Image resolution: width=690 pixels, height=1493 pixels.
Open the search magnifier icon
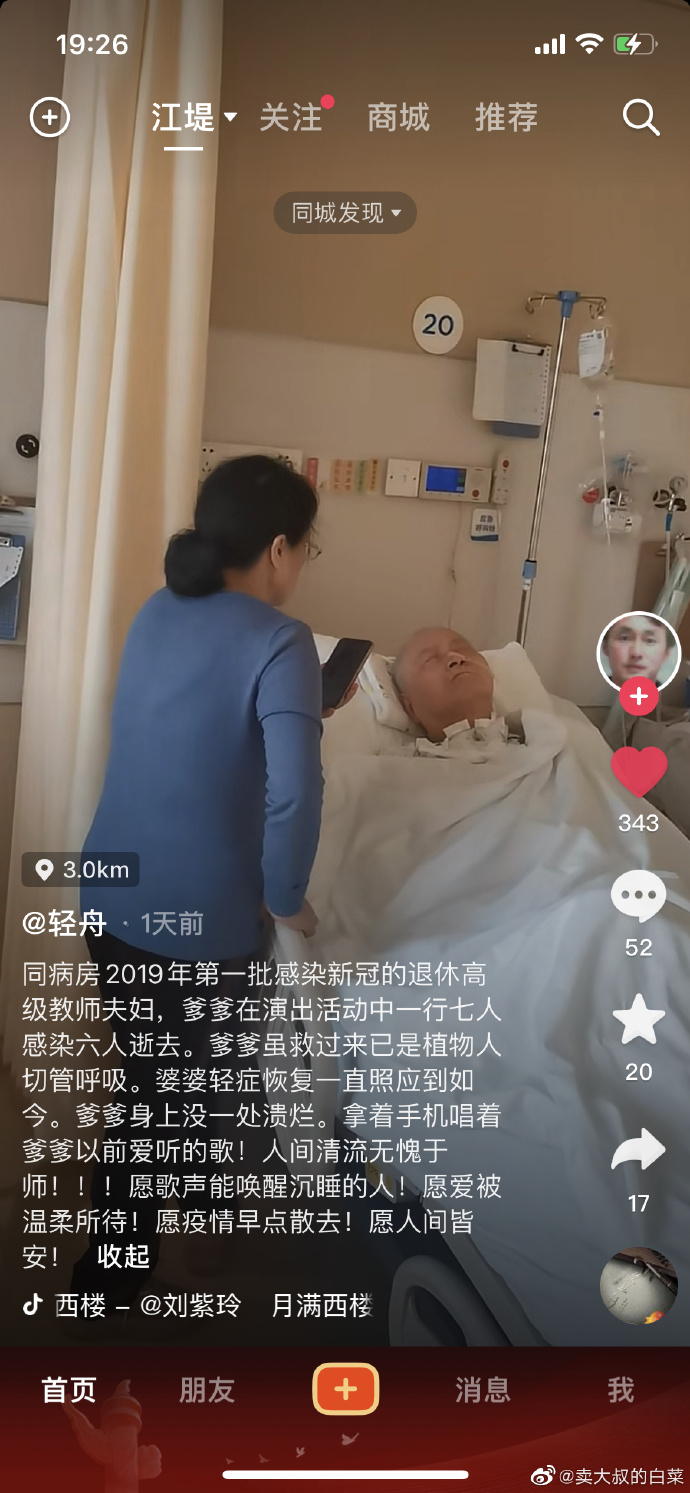641,118
